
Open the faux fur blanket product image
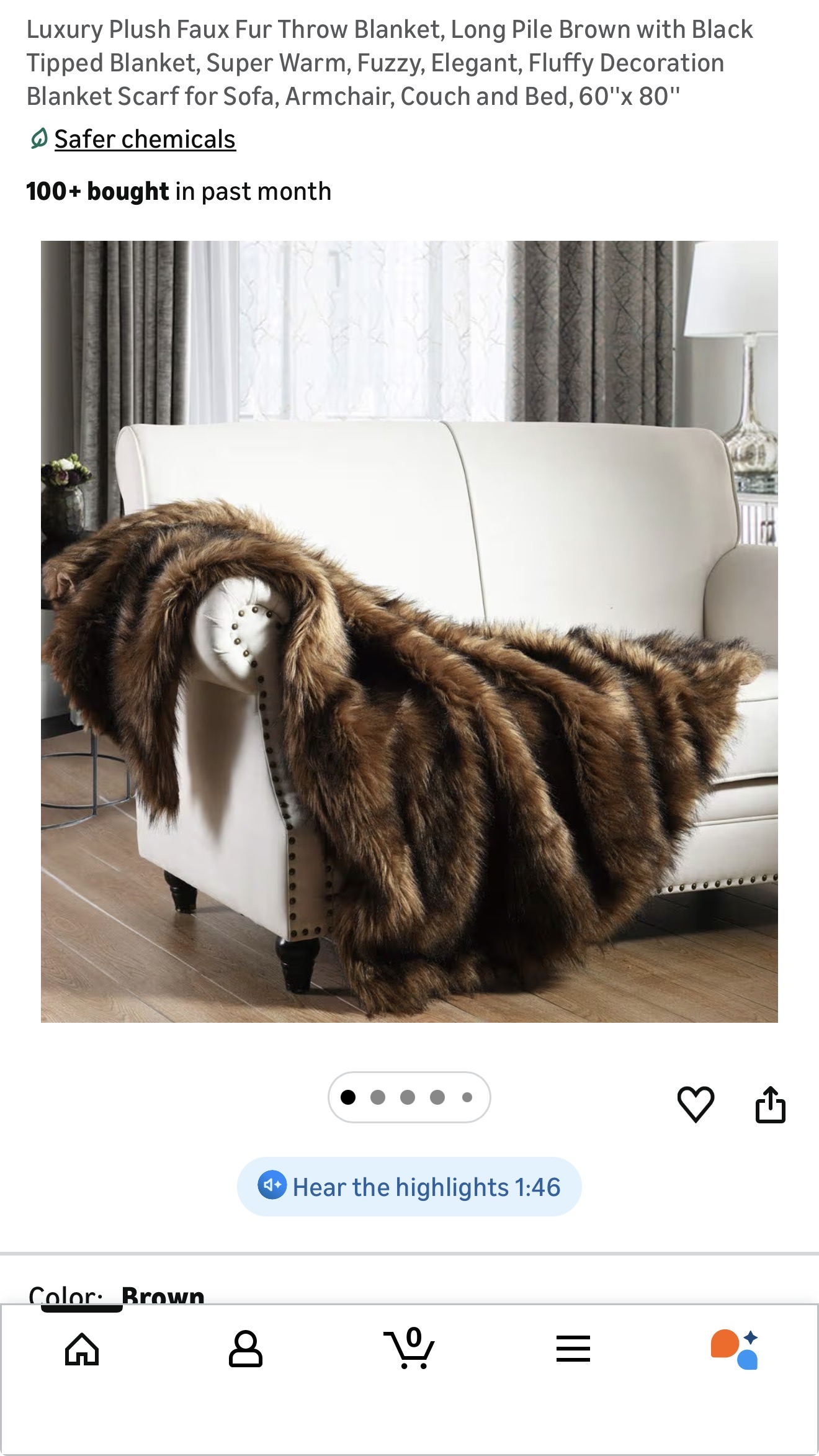pyautogui.click(x=409, y=631)
